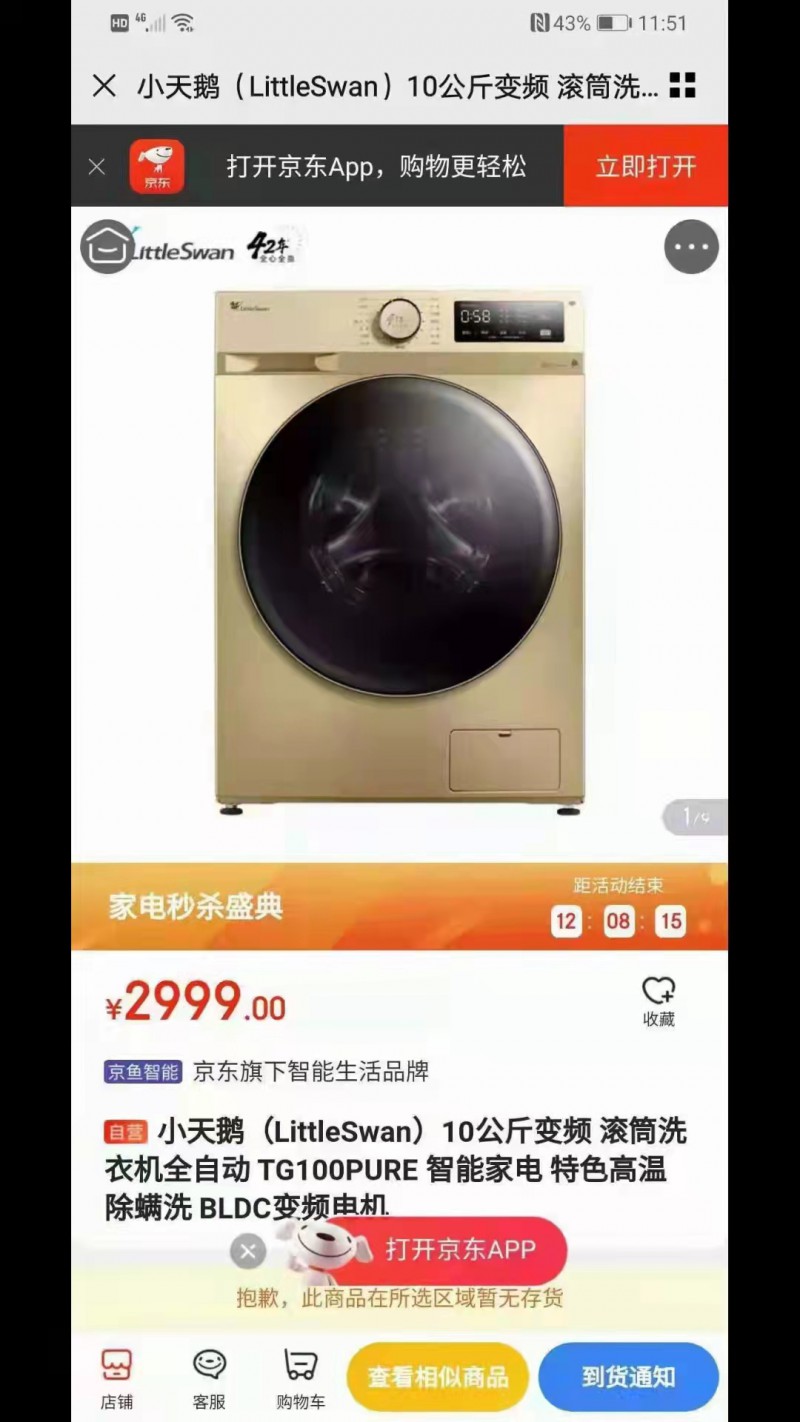Visit the 店铺 store page

pyautogui.click(x=116, y=1378)
